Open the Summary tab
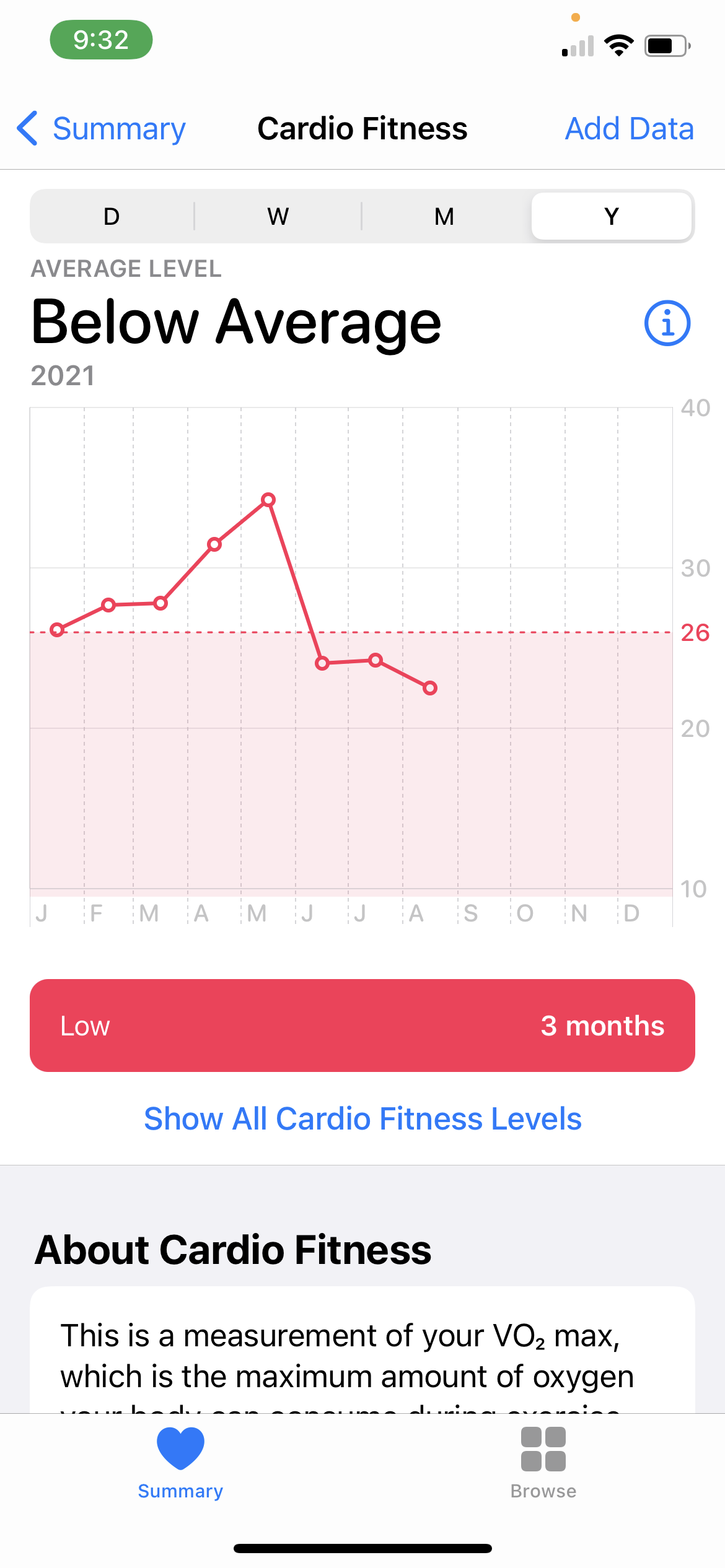The height and width of the screenshot is (1568, 725). (180, 1463)
